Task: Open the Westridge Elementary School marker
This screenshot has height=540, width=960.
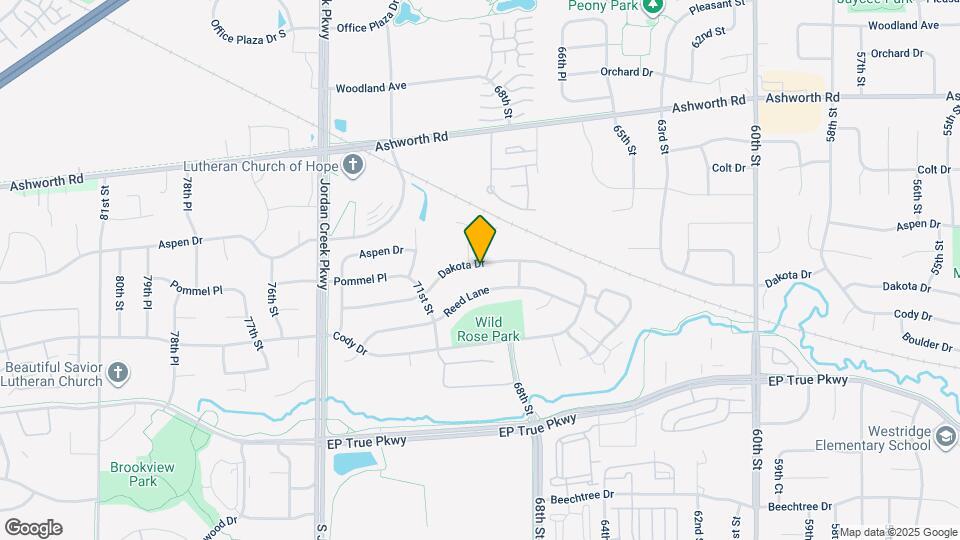Action: click(x=945, y=437)
